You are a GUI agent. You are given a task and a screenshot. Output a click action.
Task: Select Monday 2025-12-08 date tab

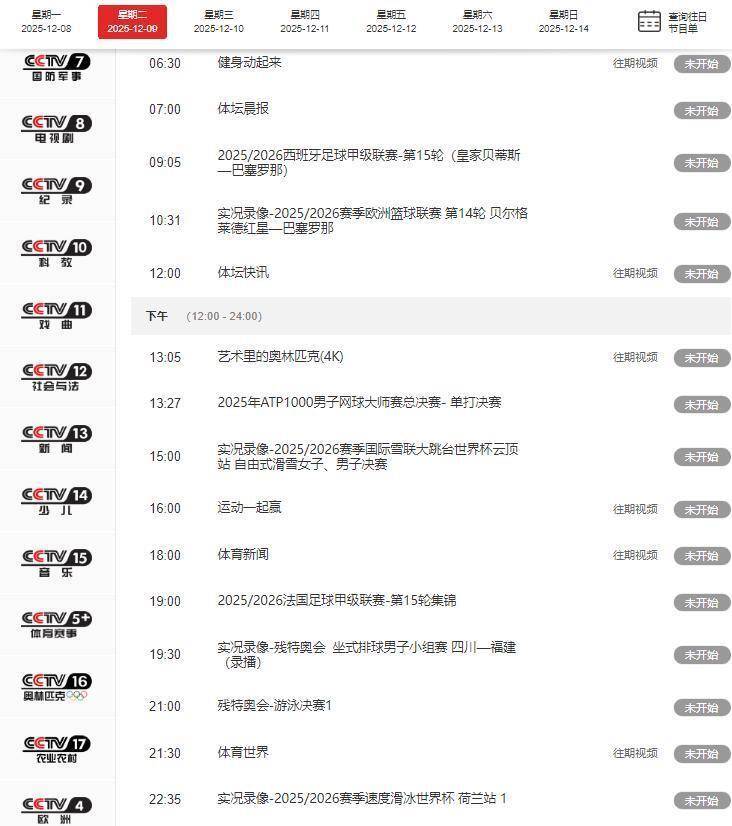coord(46,21)
